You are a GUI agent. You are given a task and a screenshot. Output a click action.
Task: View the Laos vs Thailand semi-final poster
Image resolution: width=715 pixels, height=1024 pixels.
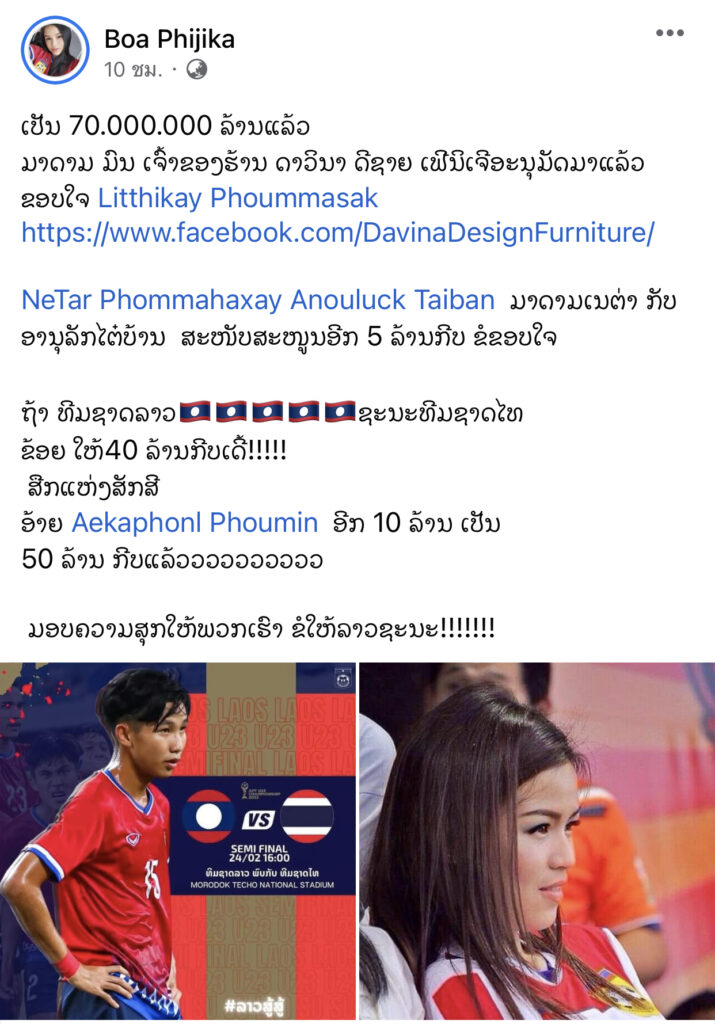coord(178,840)
